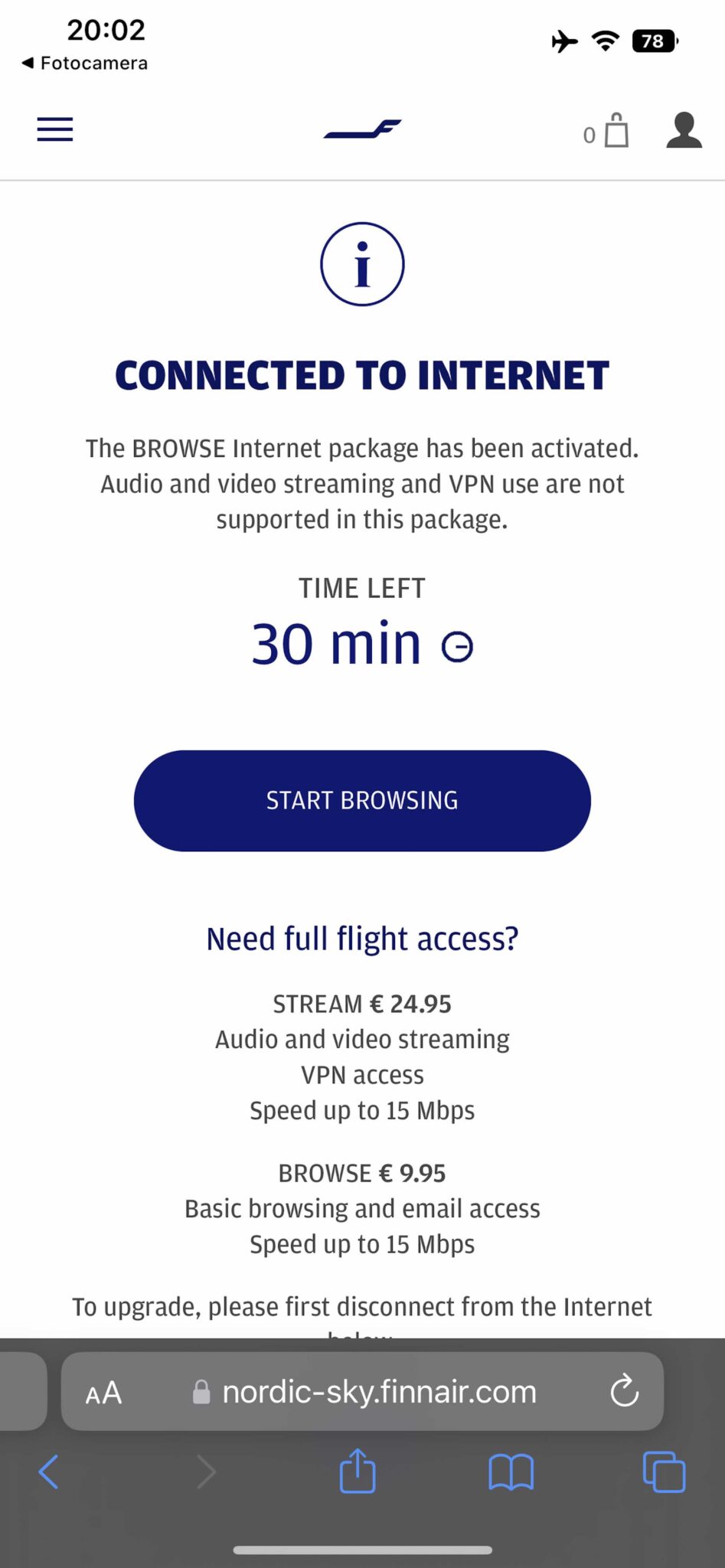
Task: Reload the page
Action: [624, 1391]
